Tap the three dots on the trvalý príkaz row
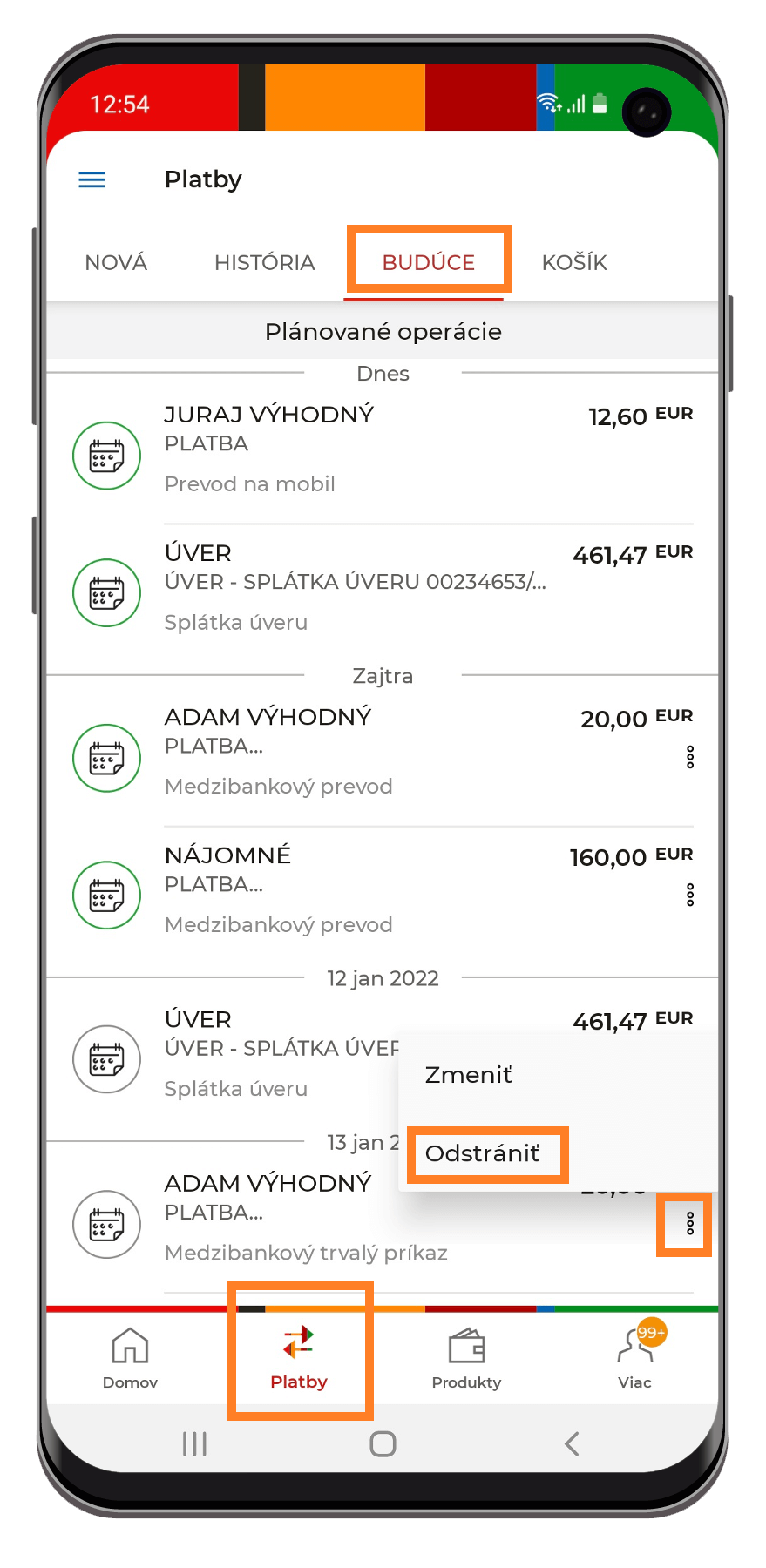 coord(690,1224)
